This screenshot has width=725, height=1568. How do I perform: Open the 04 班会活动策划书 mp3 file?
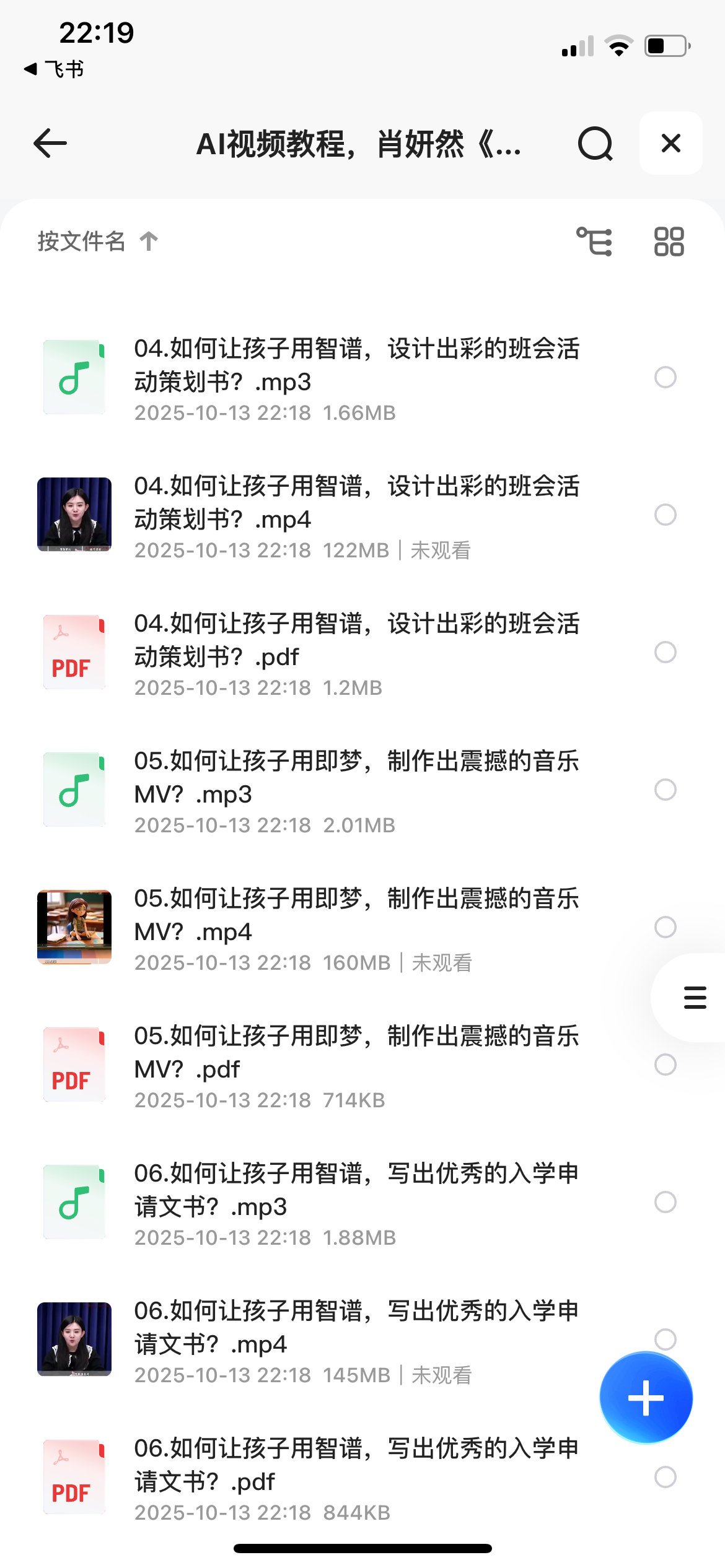[x=356, y=365]
